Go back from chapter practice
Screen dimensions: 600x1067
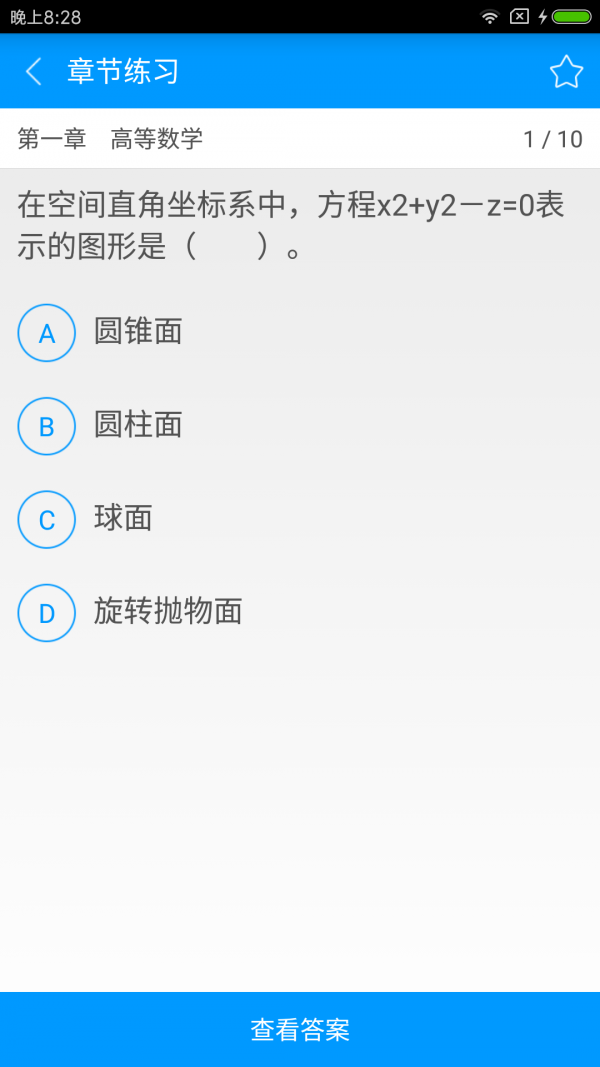point(34,71)
